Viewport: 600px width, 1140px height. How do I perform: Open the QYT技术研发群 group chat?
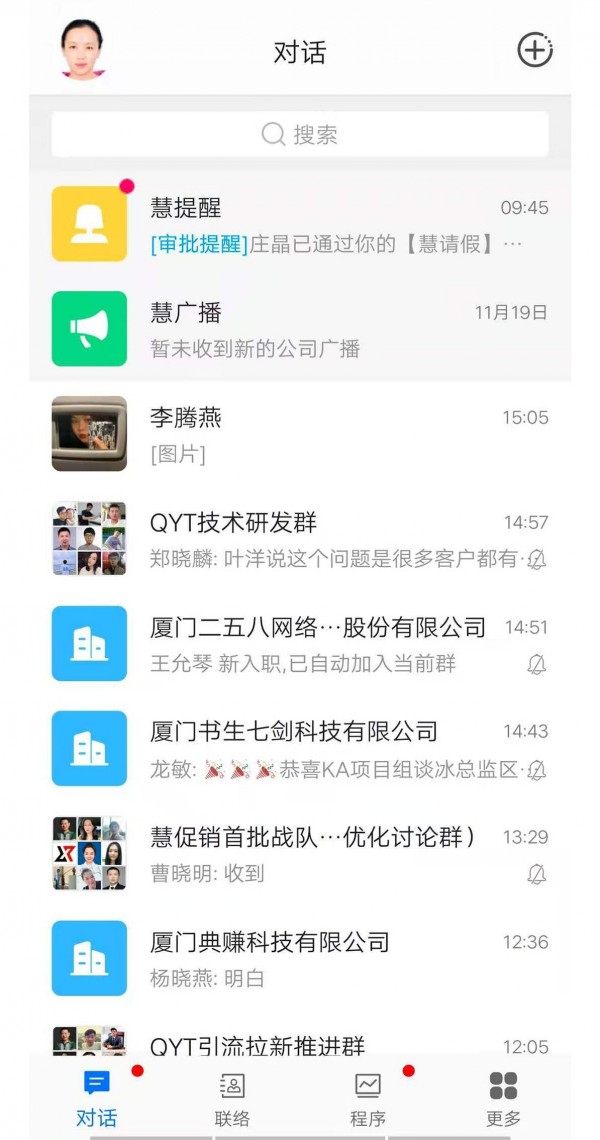[300, 539]
